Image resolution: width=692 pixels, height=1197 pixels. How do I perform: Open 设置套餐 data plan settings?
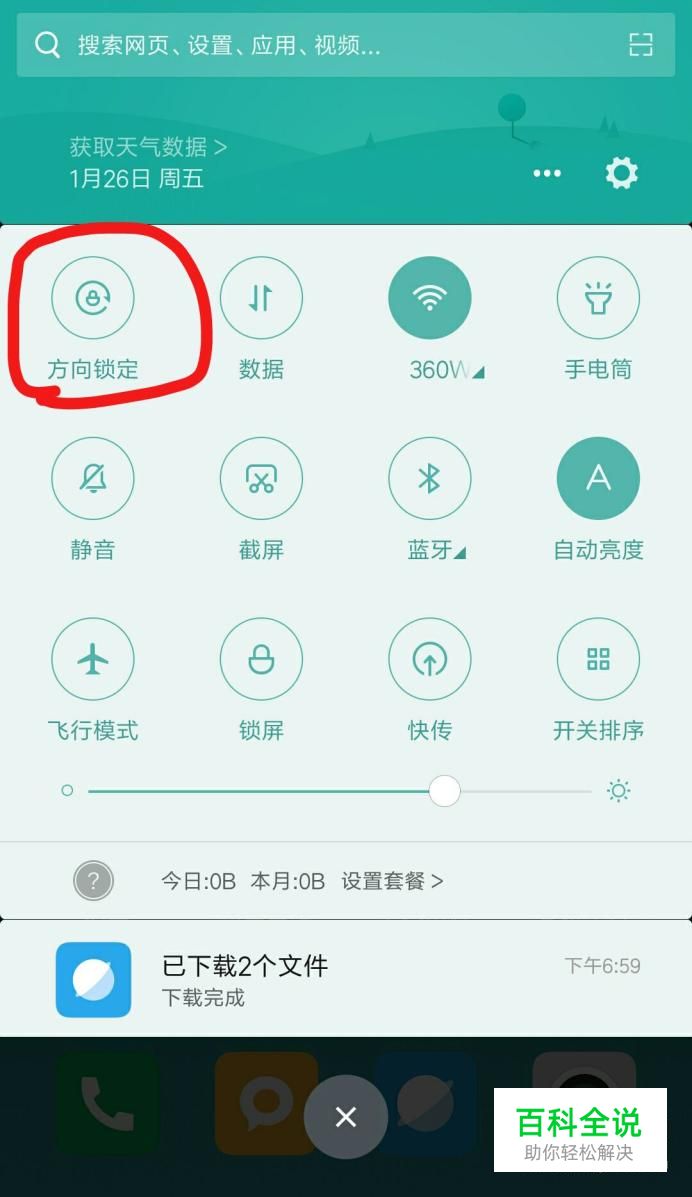click(392, 881)
